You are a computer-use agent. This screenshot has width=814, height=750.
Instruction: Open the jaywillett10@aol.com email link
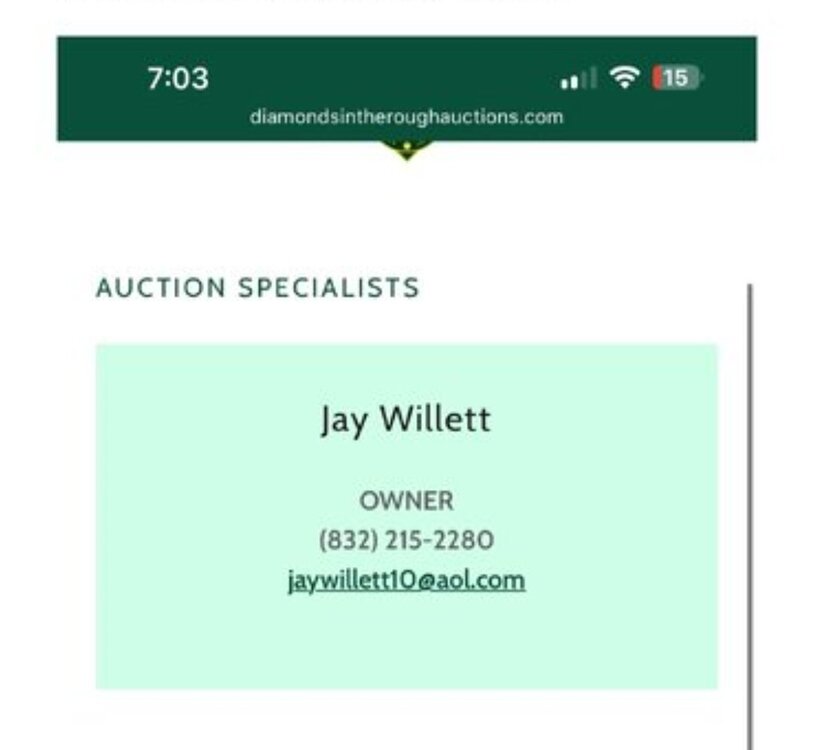click(x=406, y=581)
